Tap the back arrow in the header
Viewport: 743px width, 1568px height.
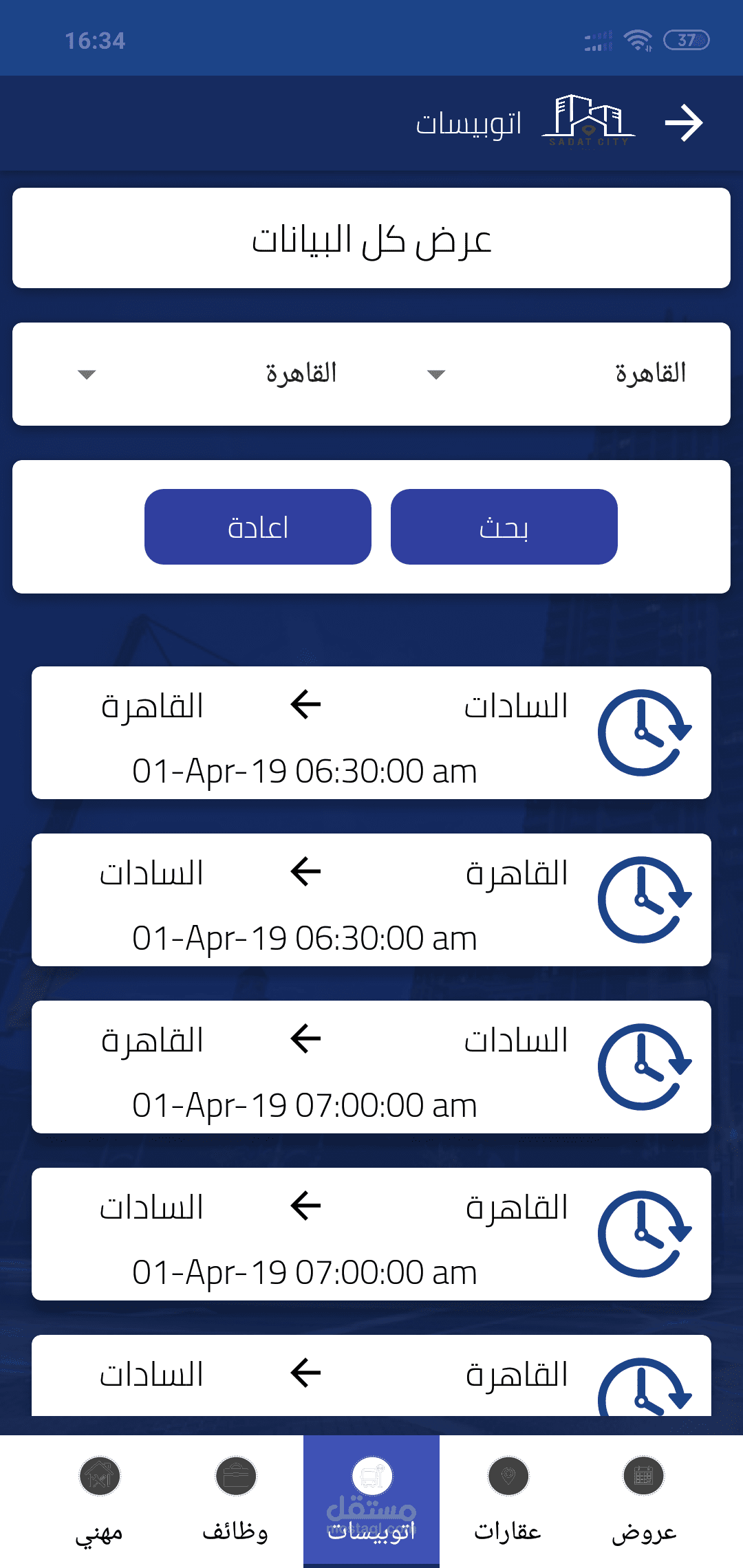coord(683,123)
